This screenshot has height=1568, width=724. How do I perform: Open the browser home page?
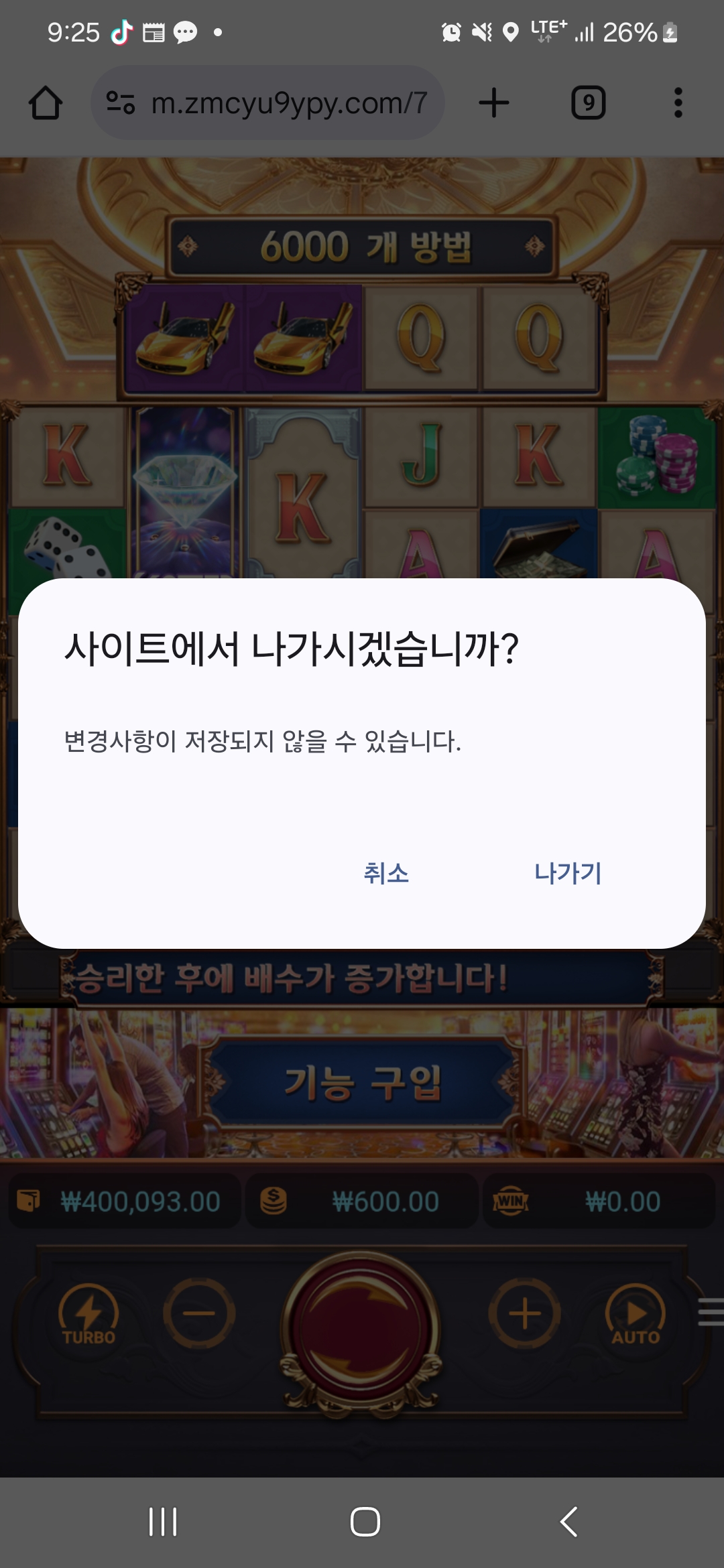tap(46, 103)
